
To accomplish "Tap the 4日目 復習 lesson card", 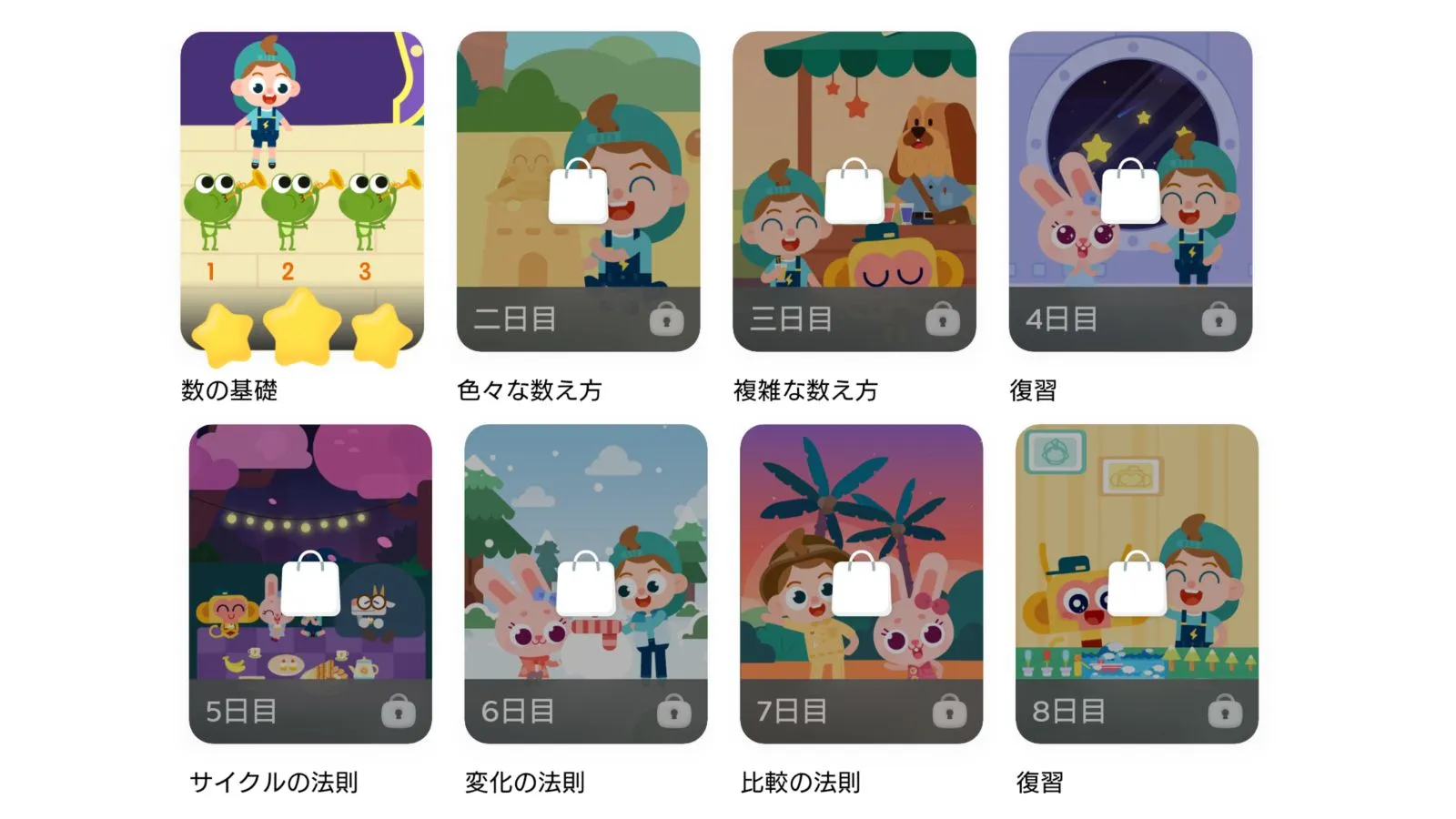I will (x=1130, y=191).
